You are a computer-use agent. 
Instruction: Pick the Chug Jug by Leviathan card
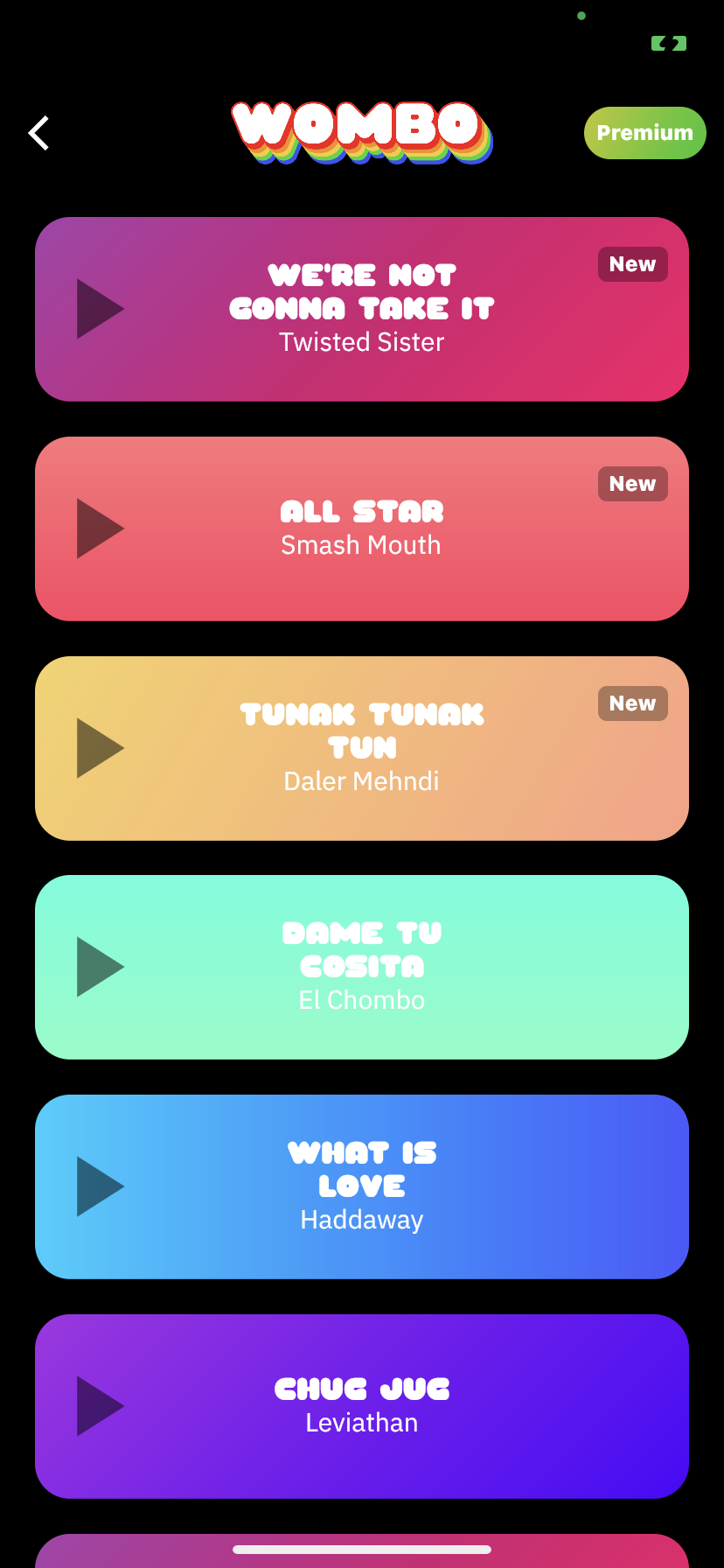pyautogui.click(x=362, y=1406)
